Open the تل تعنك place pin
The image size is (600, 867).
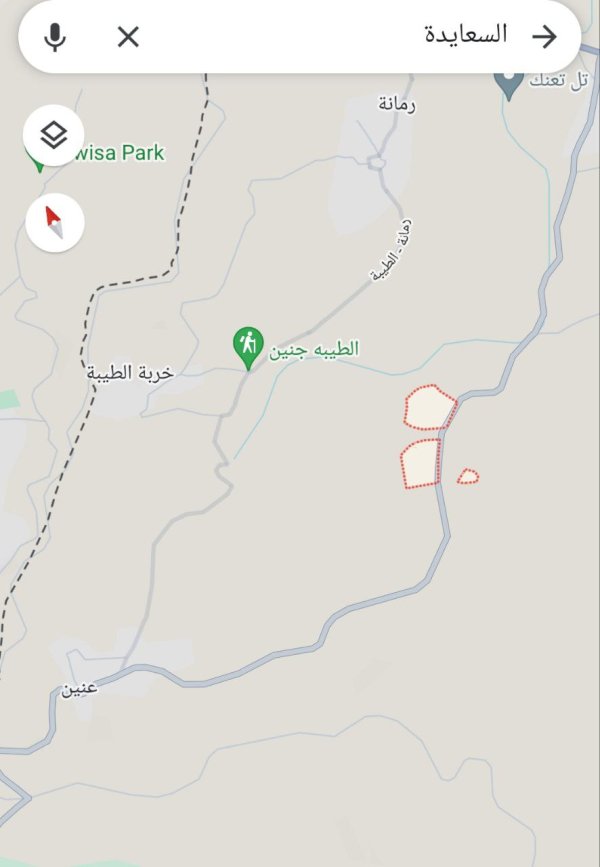(510, 82)
